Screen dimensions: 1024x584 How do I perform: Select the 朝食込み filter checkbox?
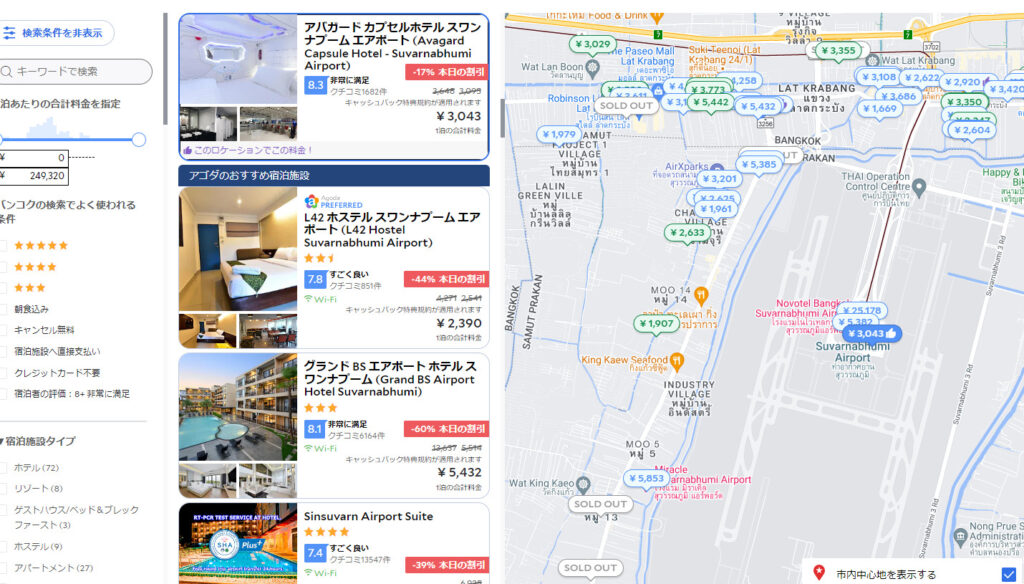(x=4, y=309)
